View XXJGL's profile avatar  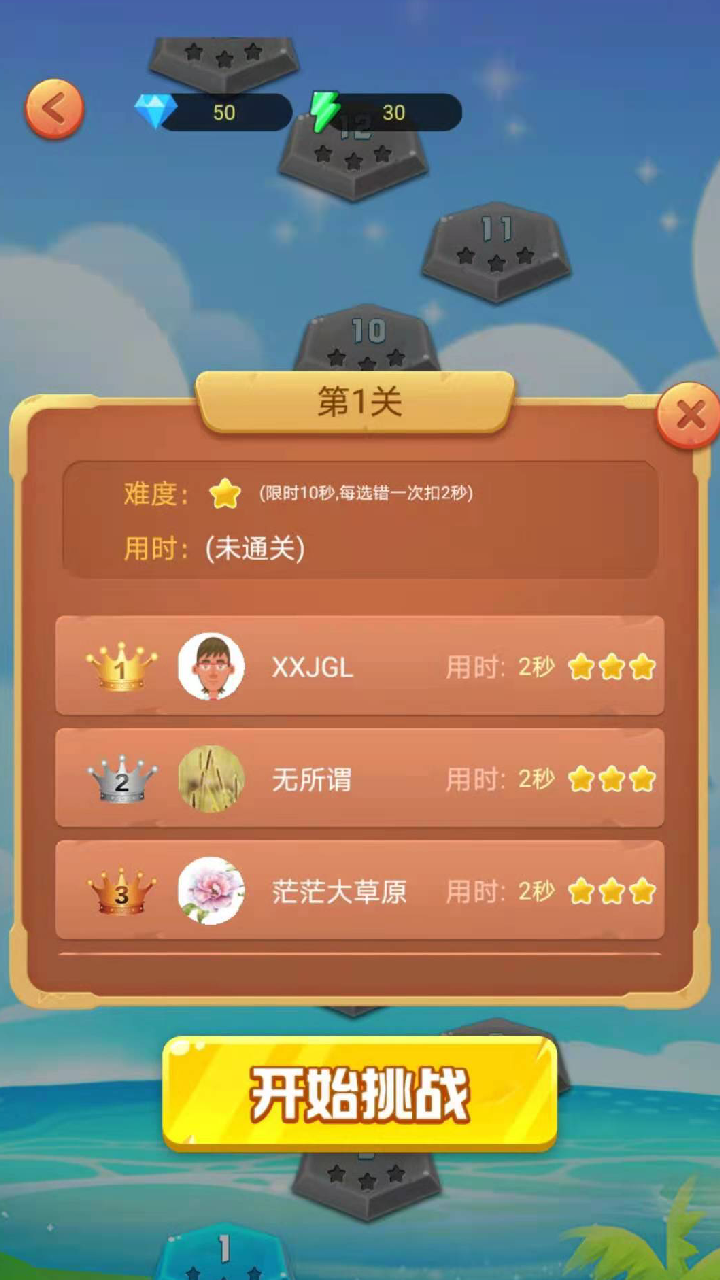(x=211, y=665)
